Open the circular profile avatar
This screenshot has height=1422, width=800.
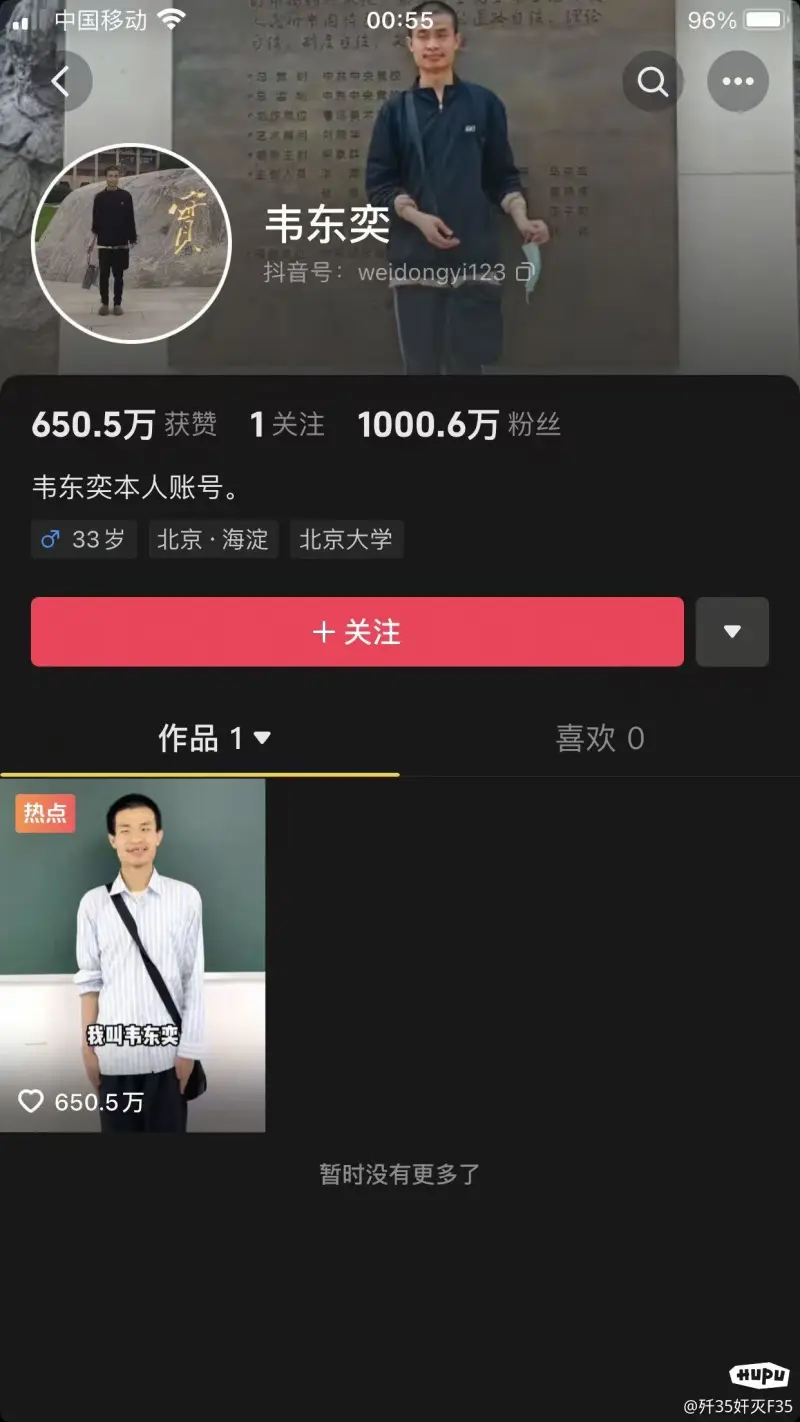click(x=131, y=243)
